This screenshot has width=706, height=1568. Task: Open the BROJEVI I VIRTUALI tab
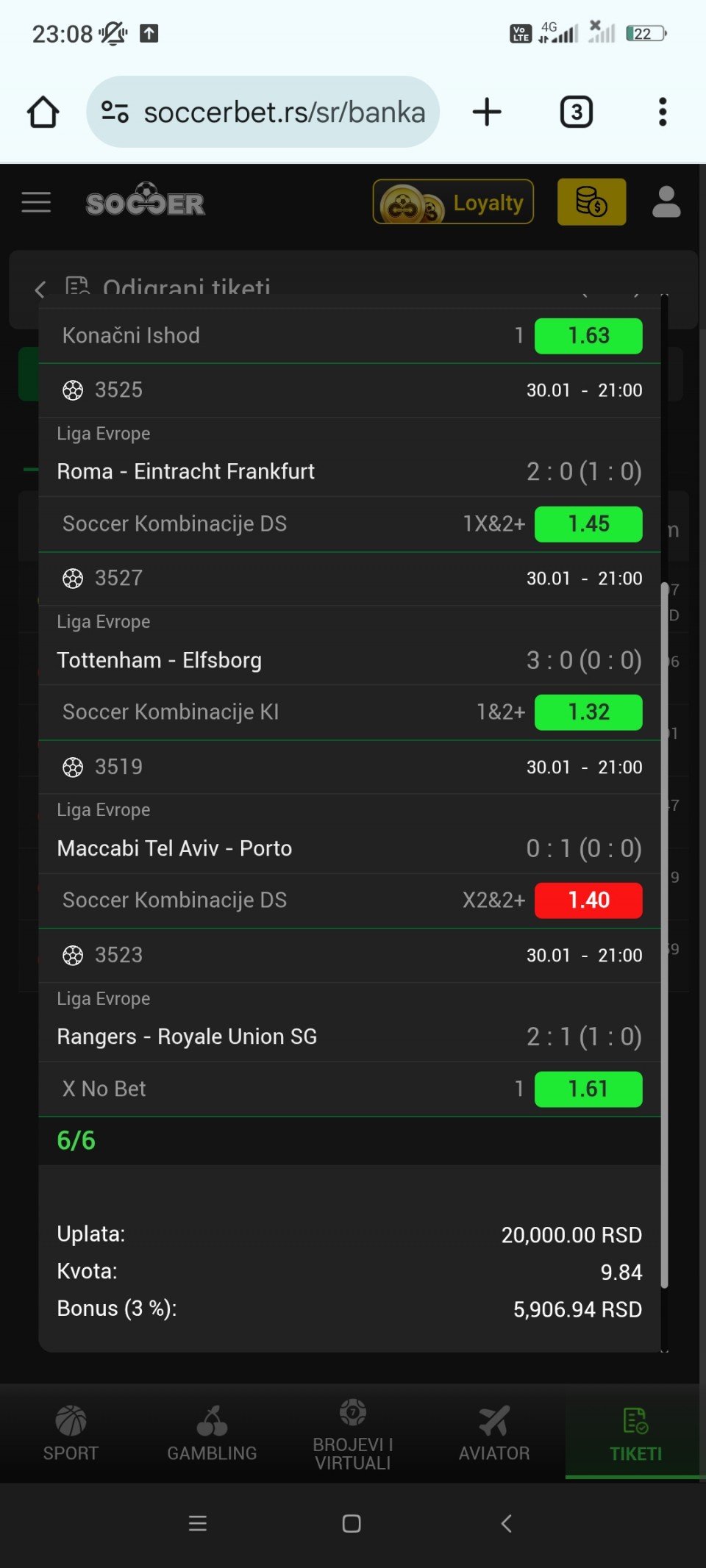(353, 1435)
